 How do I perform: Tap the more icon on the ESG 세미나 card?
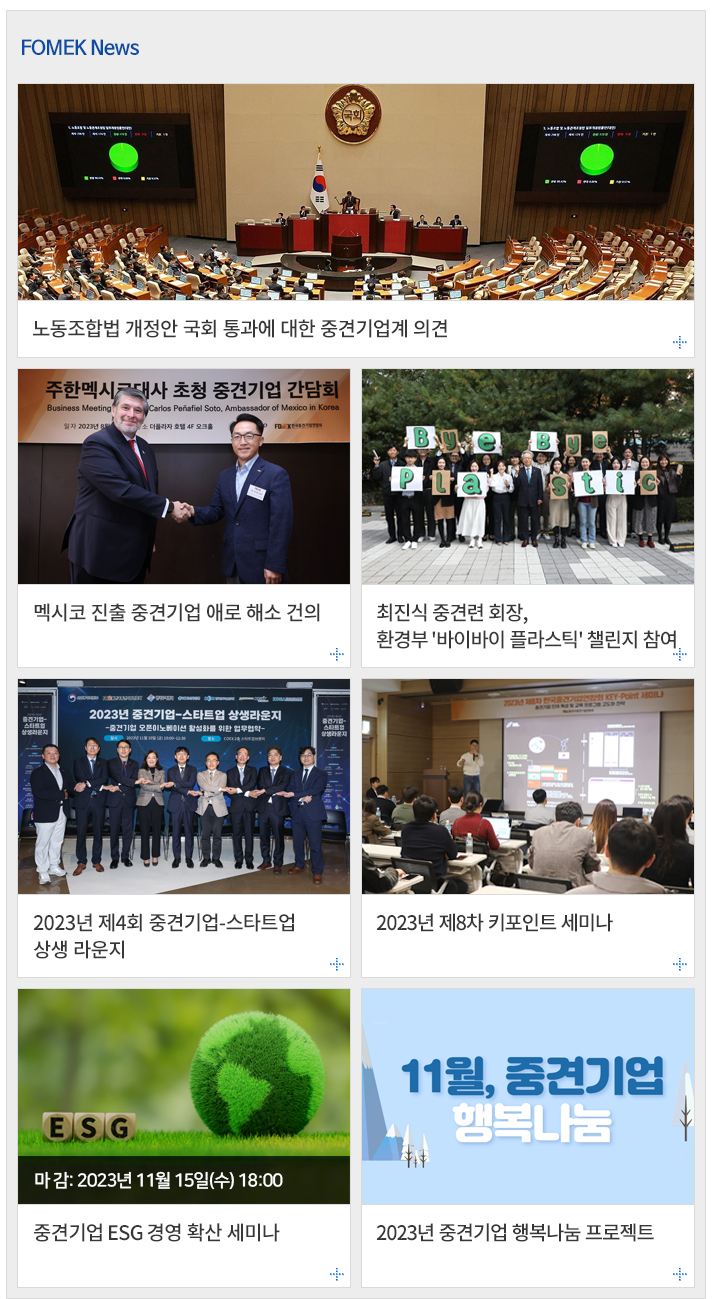pyautogui.click(x=337, y=1274)
